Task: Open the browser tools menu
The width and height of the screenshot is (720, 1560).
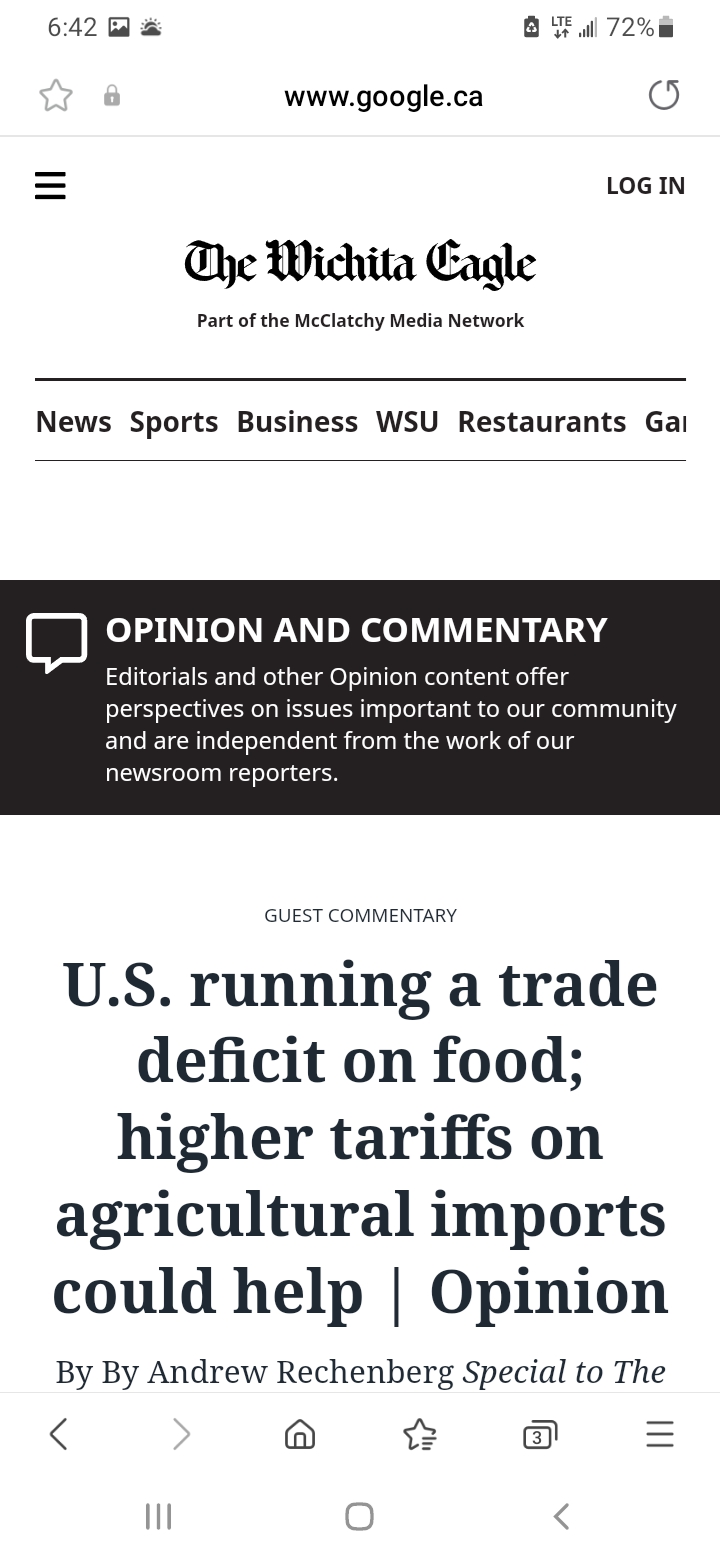Action: click(660, 1435)
